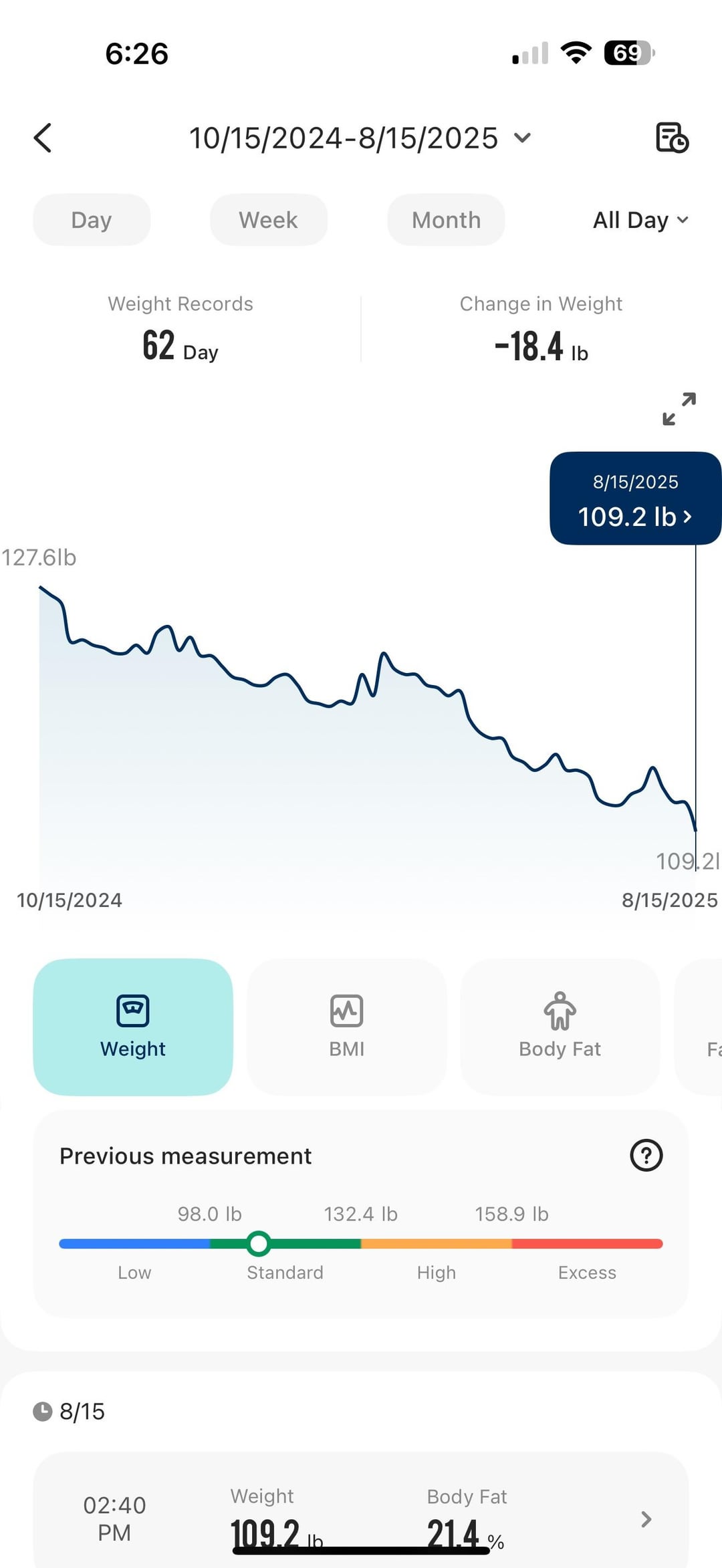The width and height of the screenshot is (722, 1568).
Task: Switch to the Month view
Action: click(x=446, y=220)
